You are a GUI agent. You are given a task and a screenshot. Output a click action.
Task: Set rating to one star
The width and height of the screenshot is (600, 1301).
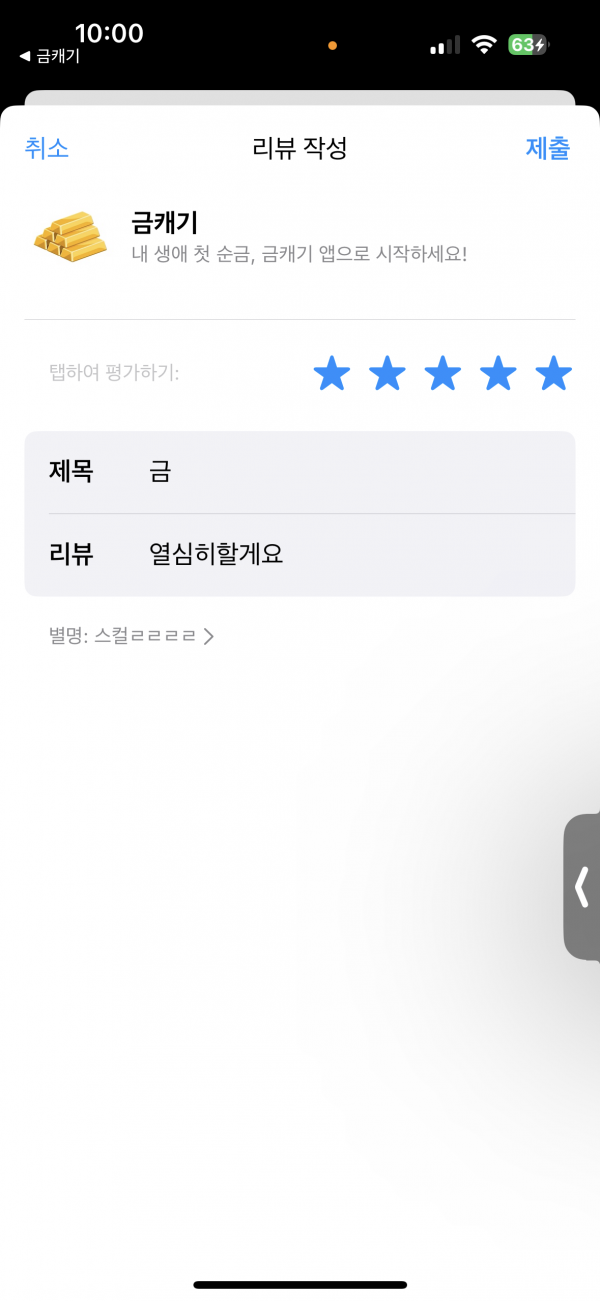click(332, 374)
